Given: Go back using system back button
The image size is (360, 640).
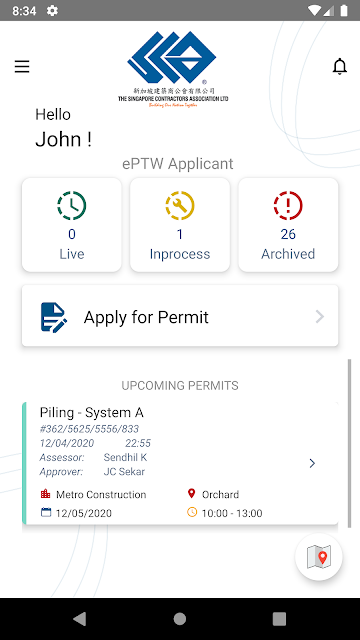Looking at the screenshot, I should click(80, 619).
